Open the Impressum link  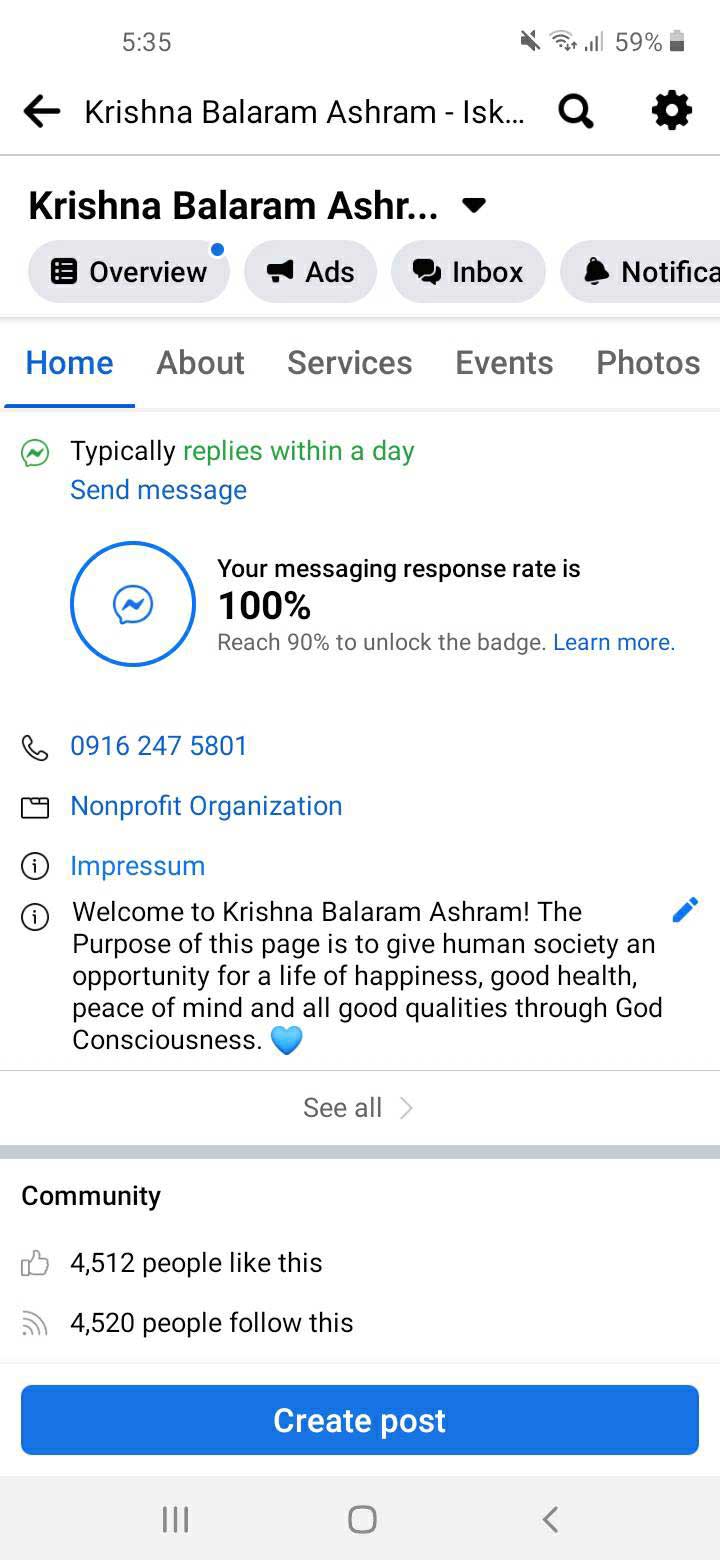tap(137, 866)
